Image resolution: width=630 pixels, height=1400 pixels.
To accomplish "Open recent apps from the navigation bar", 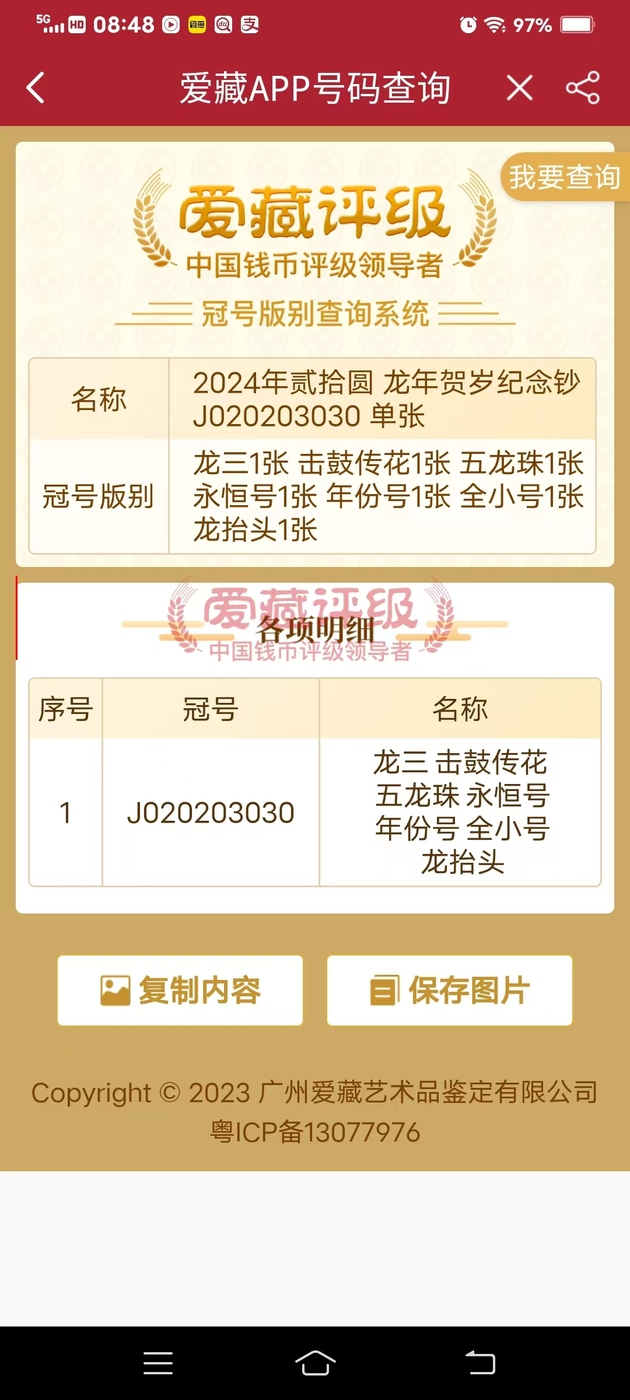I will click(x=158, y=1362).
